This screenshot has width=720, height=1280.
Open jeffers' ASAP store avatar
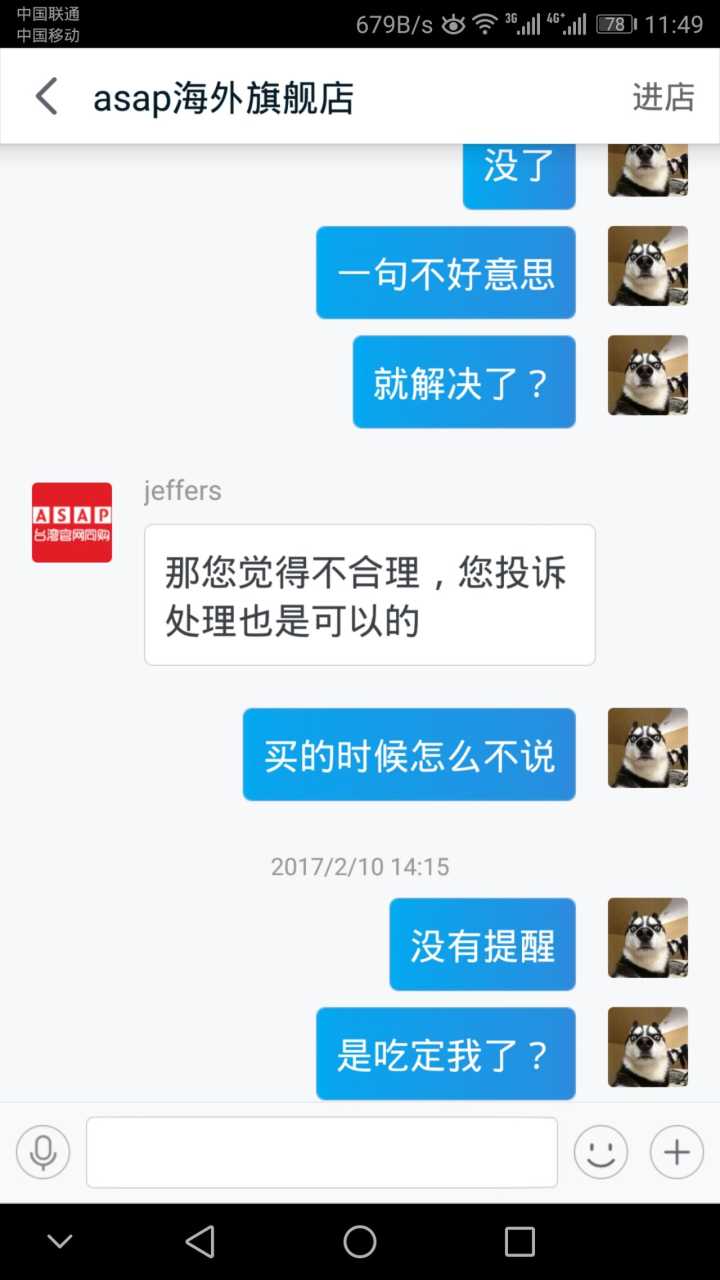point(72,522)
